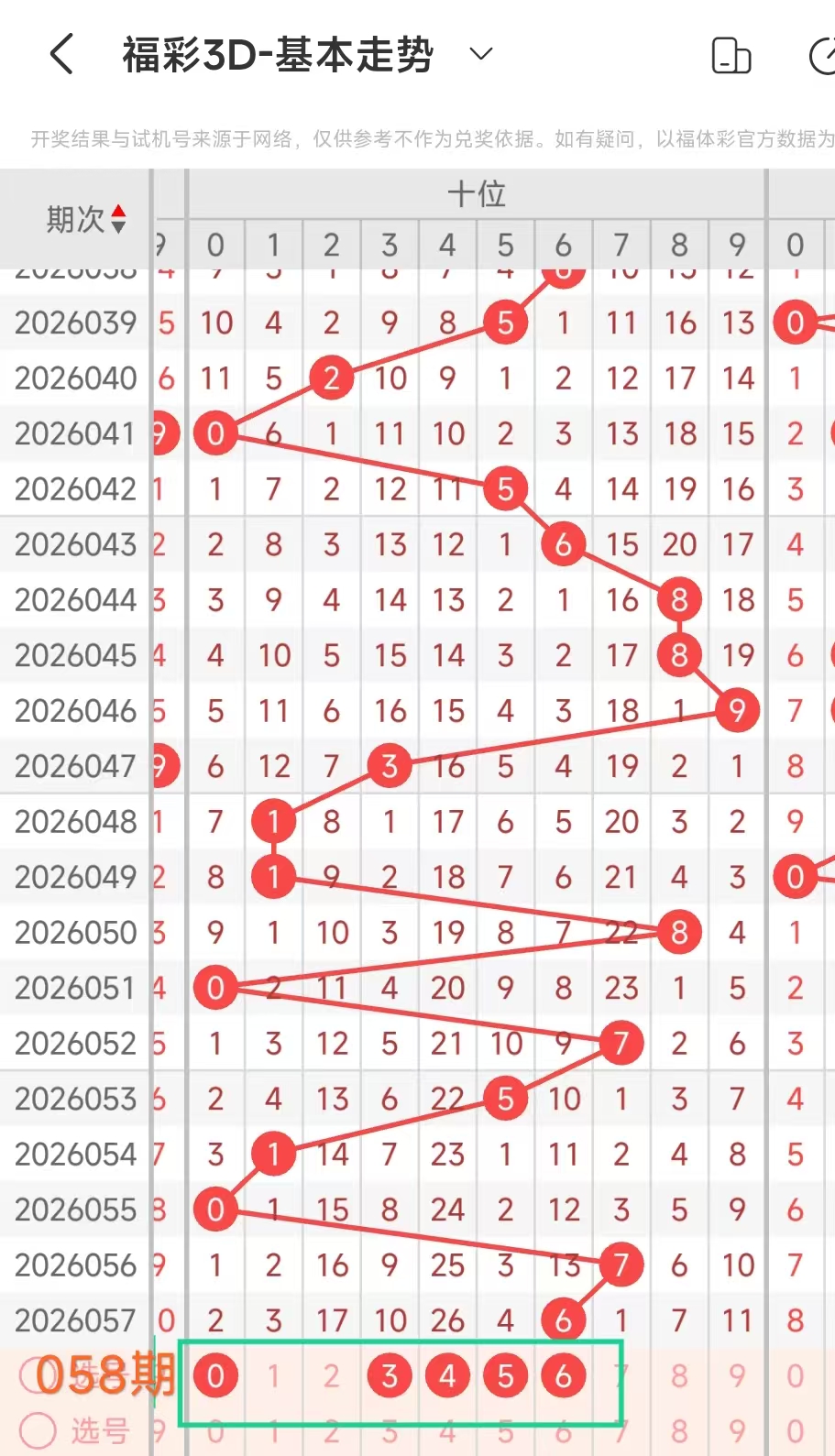Tap the red circled 0 marker in row 2026041
Viewport: 835px width, 1456px height.
point(215,433)
